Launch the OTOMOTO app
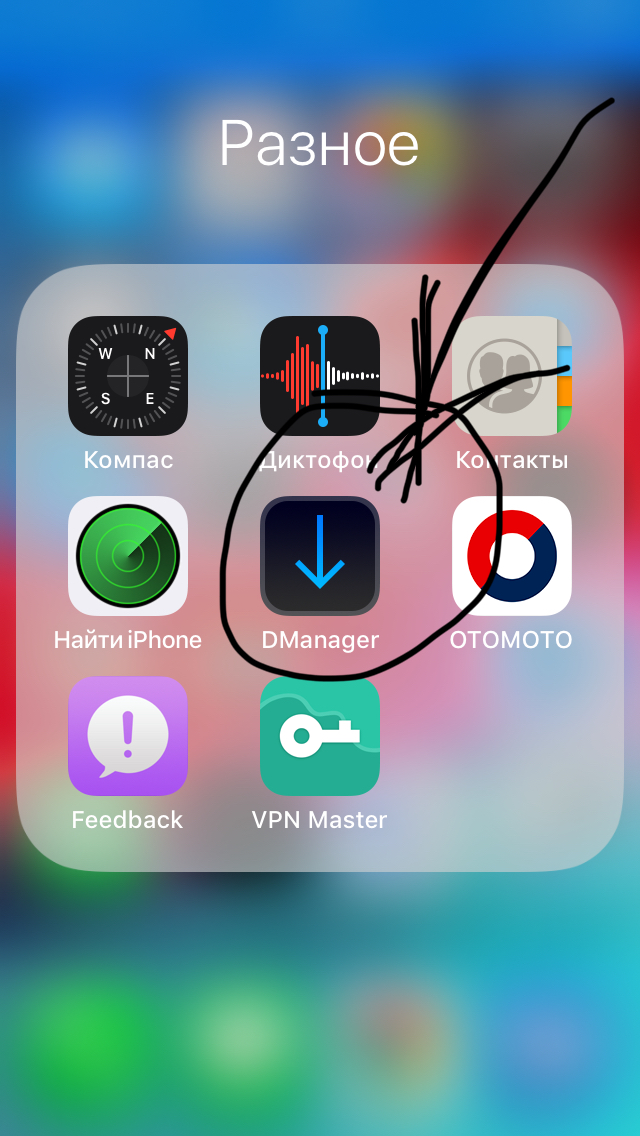This screenshot has width=640, height=1136. click(512, 556)
